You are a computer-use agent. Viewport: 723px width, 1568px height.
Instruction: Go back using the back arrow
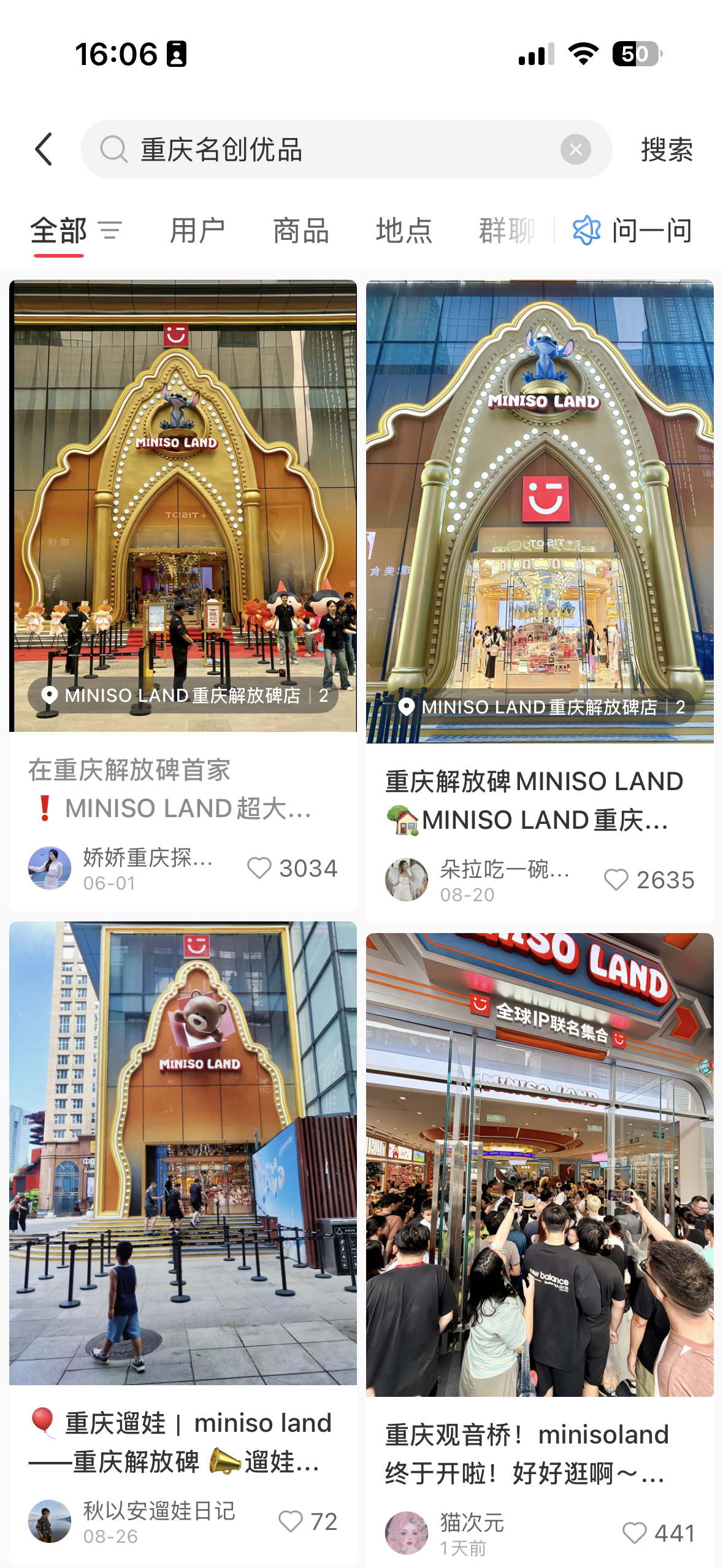click(44, 149)
